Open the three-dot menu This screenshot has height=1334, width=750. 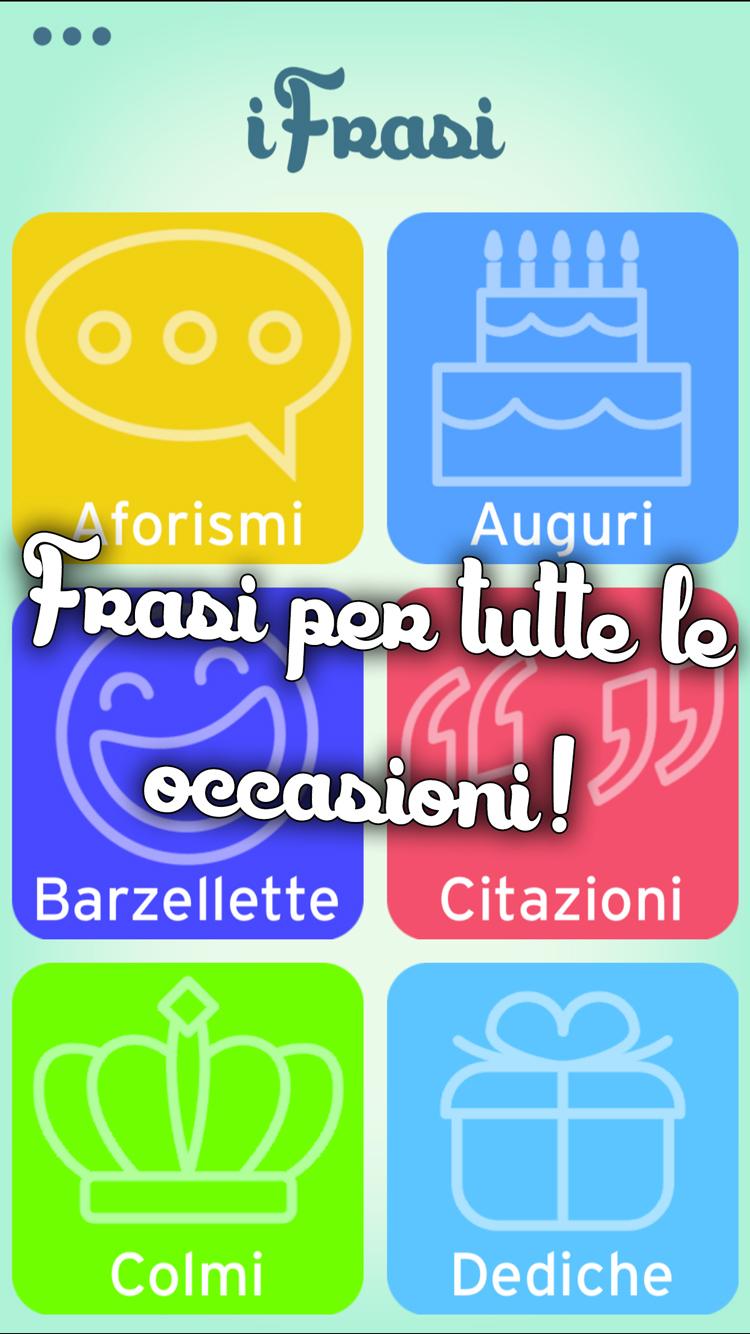[x=71, y=37]
